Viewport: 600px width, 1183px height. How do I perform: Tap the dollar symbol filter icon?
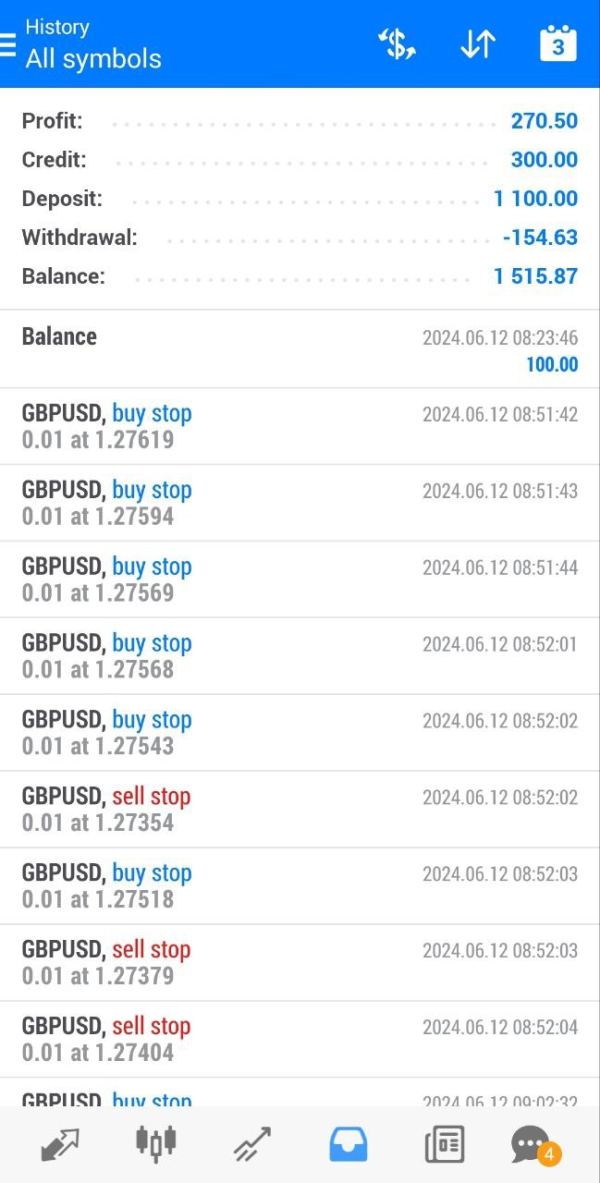pyautogui.click(x=397, y=45)
